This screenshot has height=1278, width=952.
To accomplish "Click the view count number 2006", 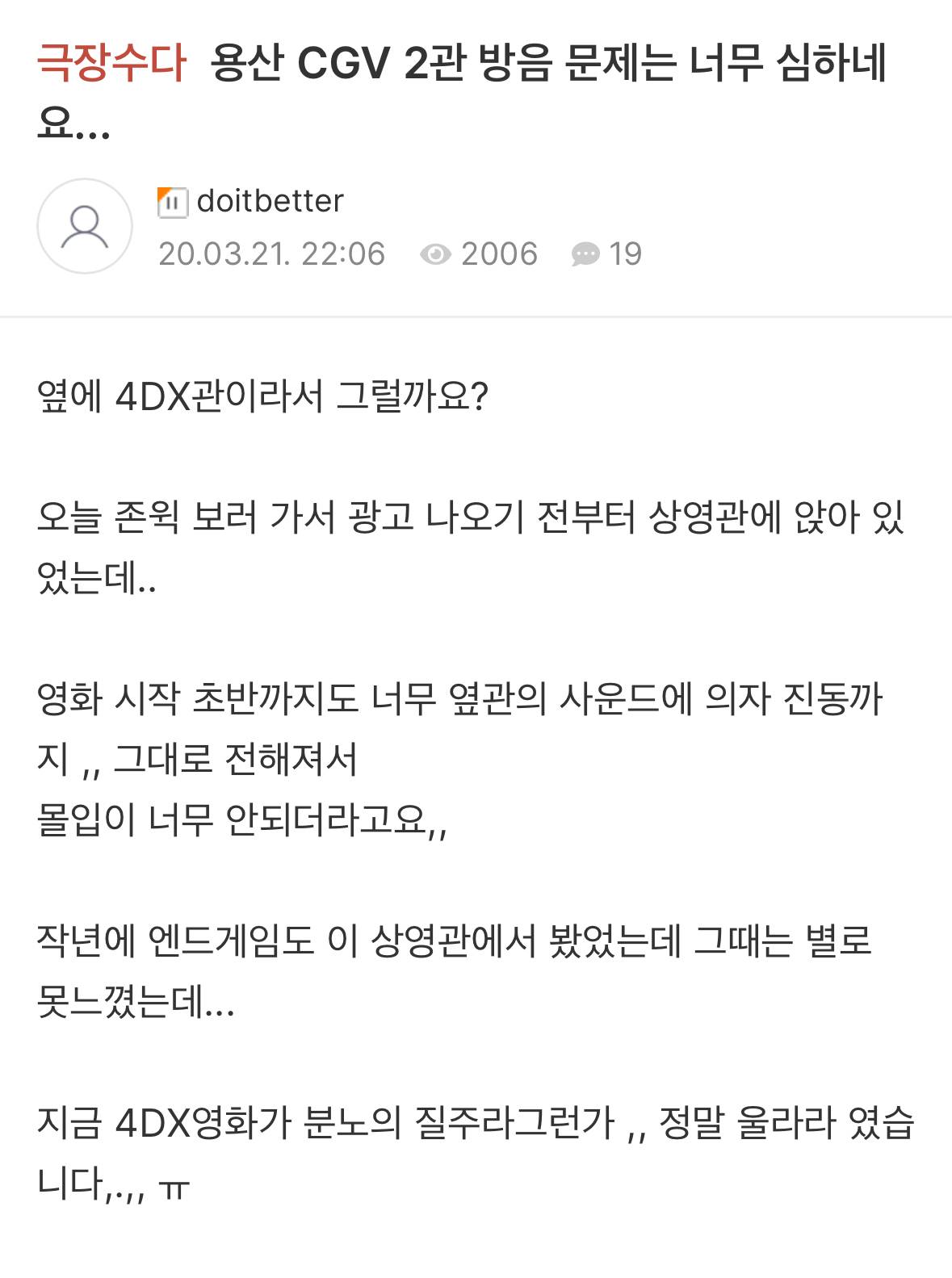I will (497, 254).
